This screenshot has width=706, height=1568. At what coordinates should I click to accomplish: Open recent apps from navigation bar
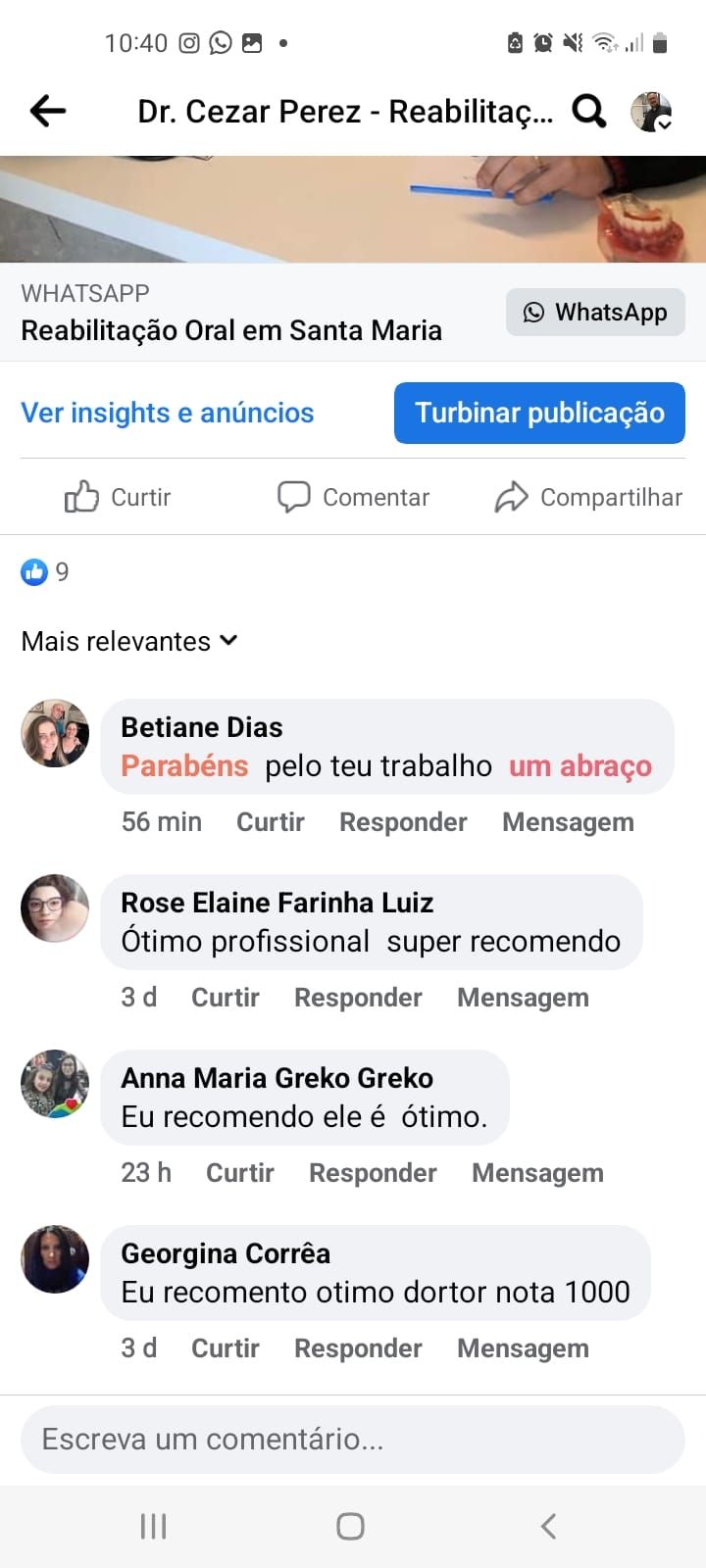(x=154, y=1526)
